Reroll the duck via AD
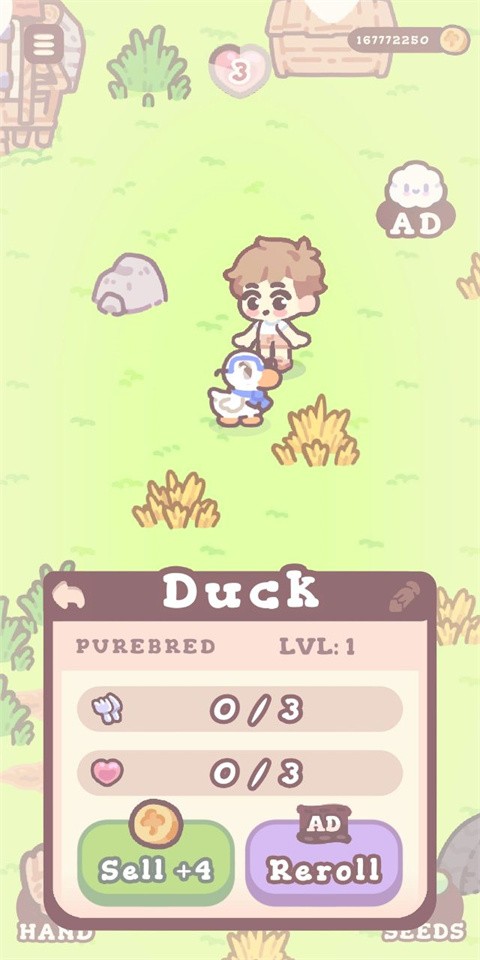480x960 pixels. (324, 863)
